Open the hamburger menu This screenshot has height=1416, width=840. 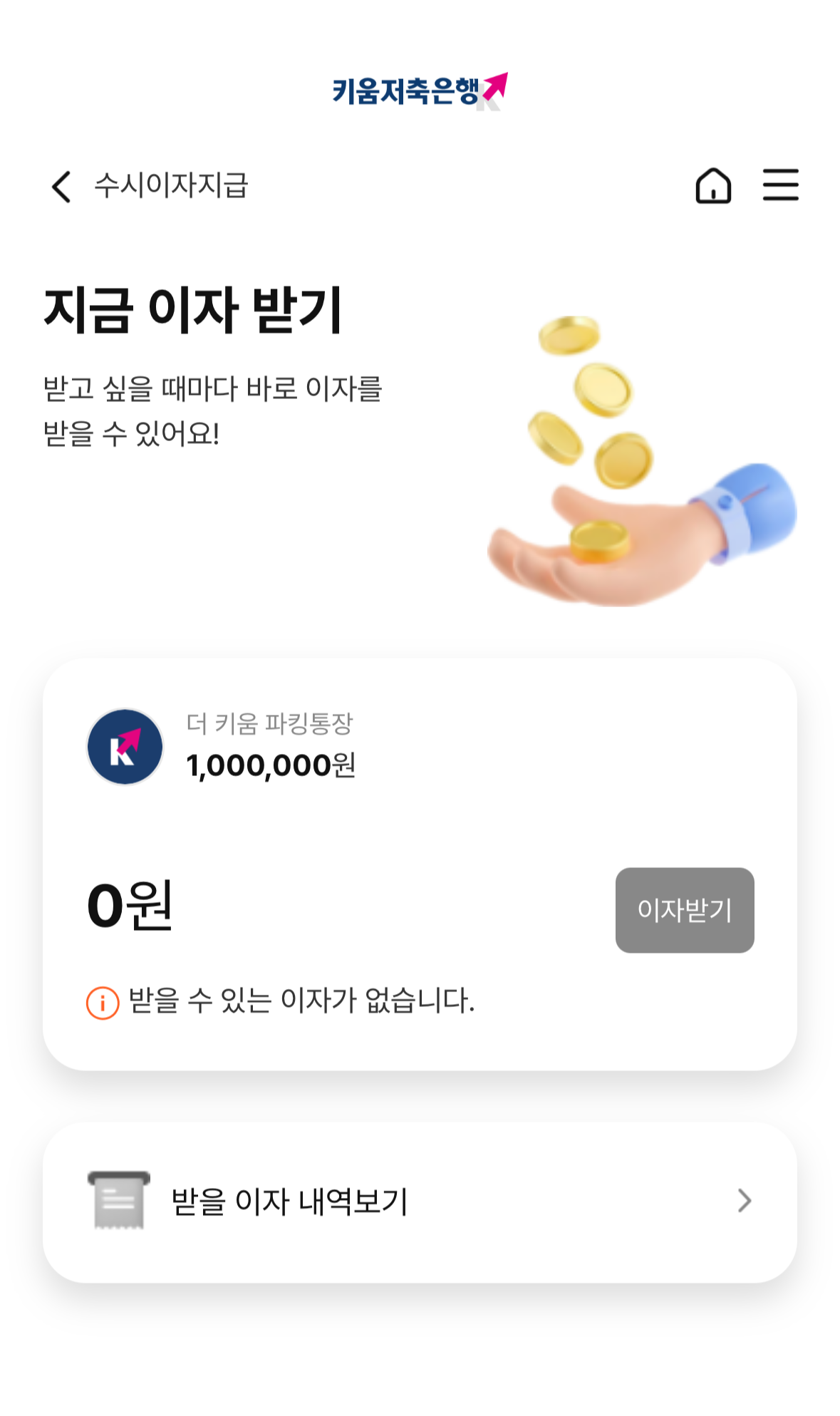tap(781, 184)
